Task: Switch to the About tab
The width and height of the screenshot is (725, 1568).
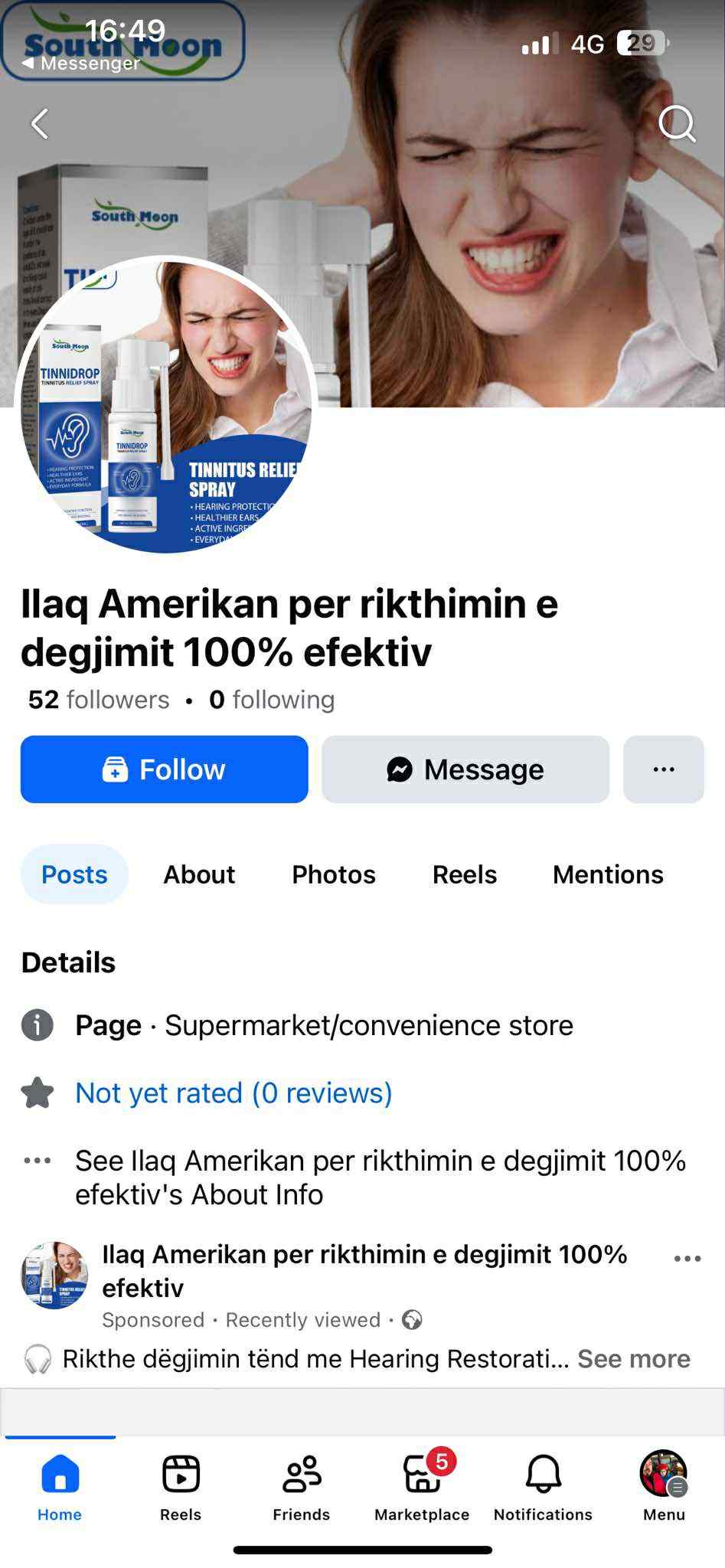Action: 199,874
